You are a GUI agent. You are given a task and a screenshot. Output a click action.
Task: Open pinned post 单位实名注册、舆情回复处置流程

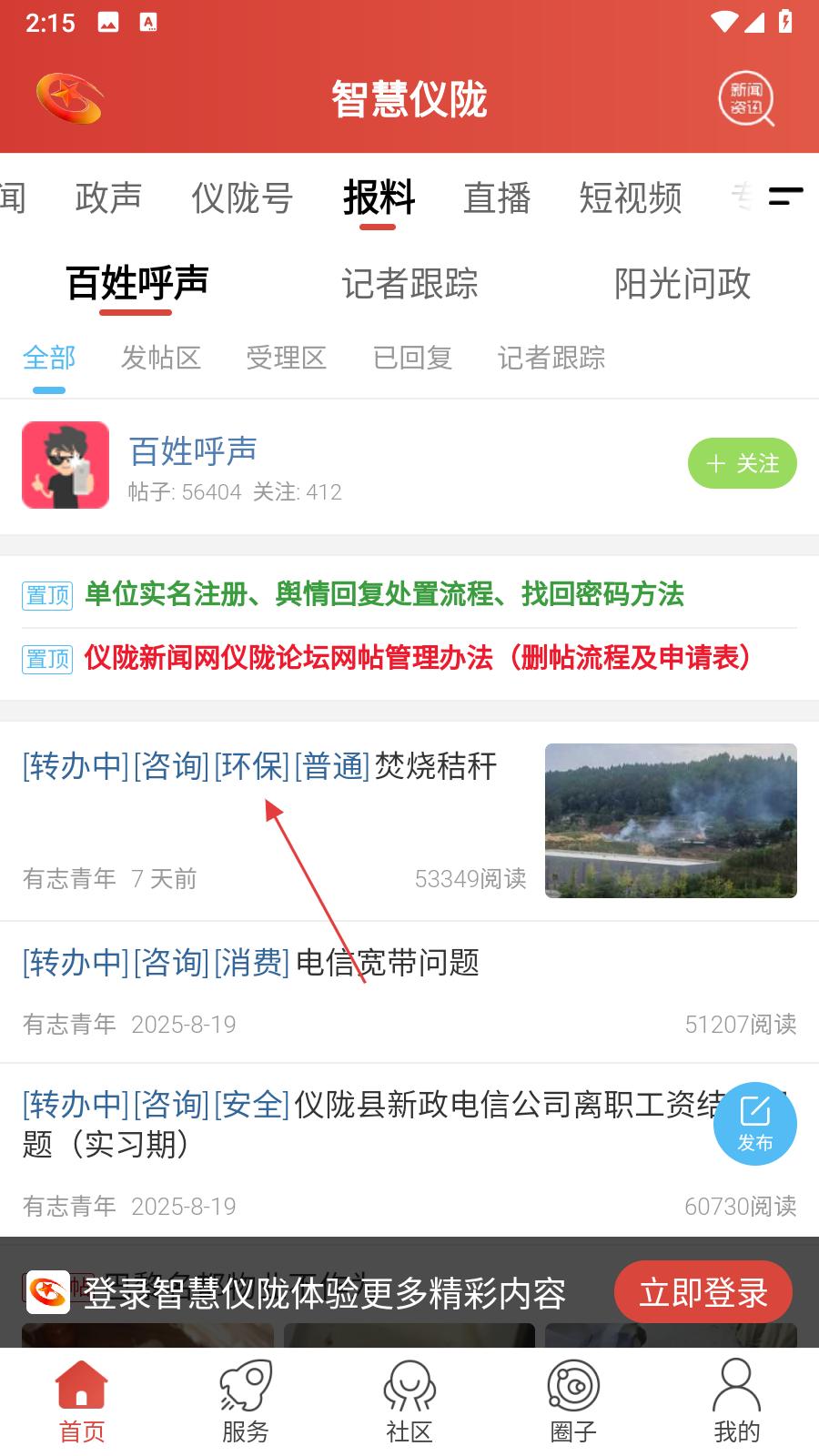[384, 594]
